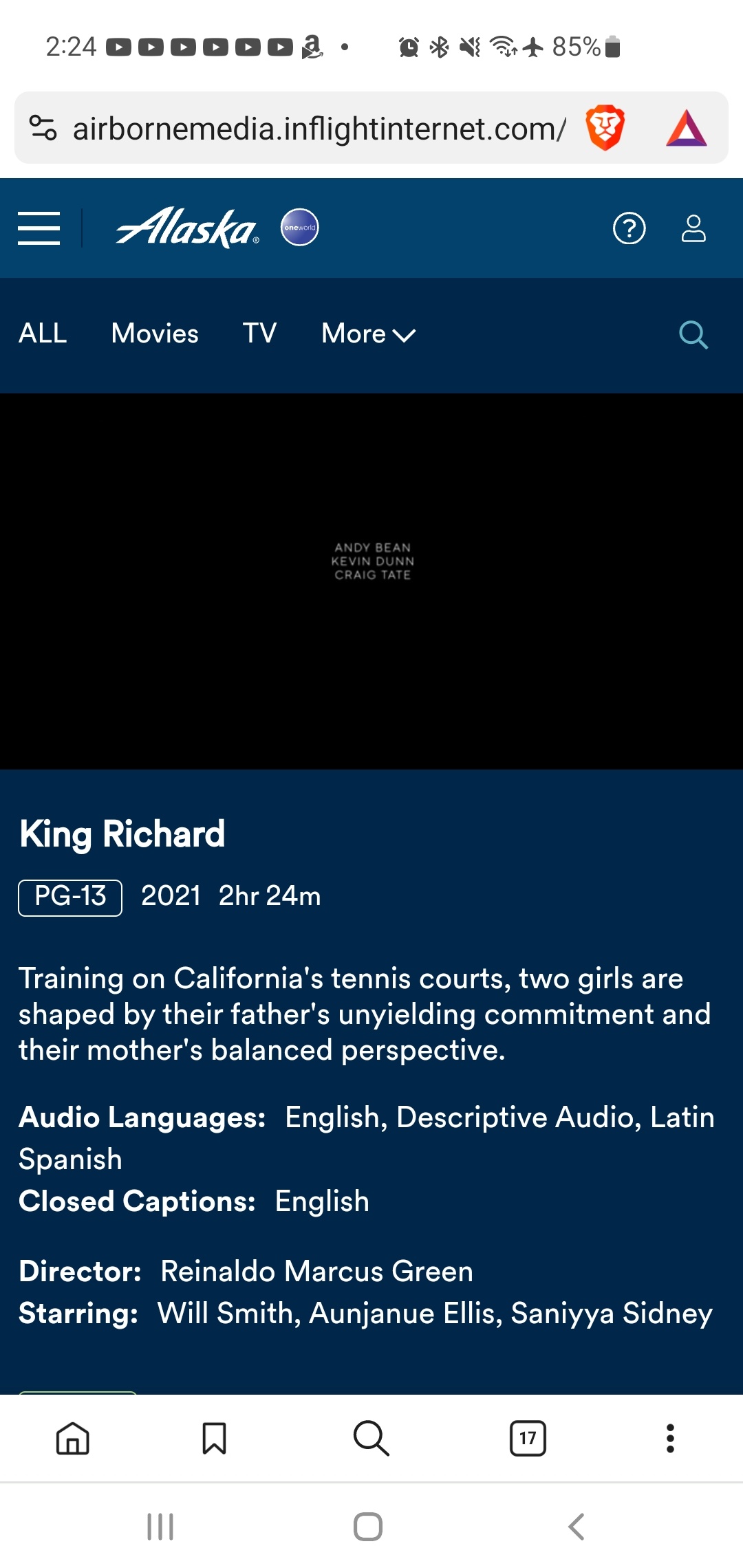Switch to the Movies tab

click(x=155, y=334)
